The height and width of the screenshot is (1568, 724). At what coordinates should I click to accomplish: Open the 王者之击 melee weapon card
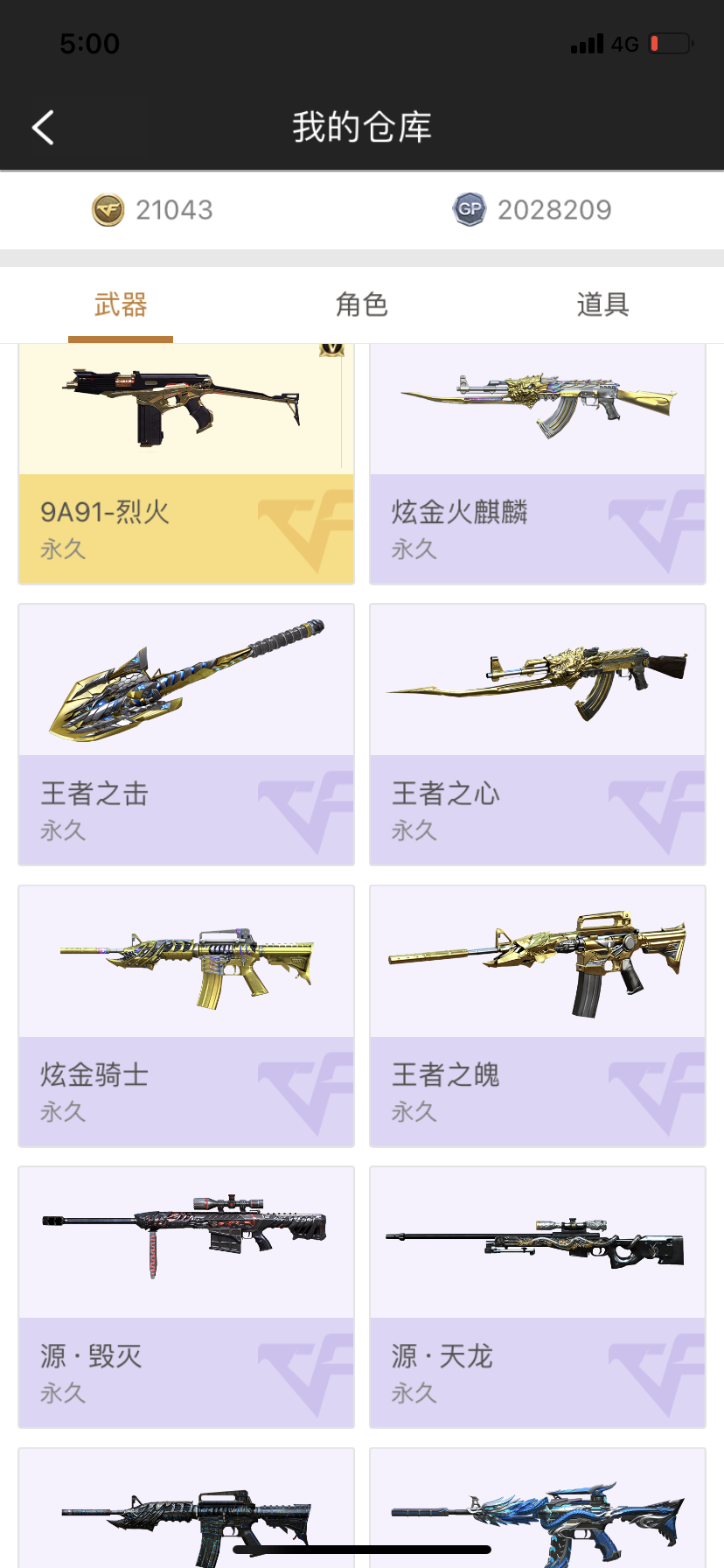(x=184, y=681)
